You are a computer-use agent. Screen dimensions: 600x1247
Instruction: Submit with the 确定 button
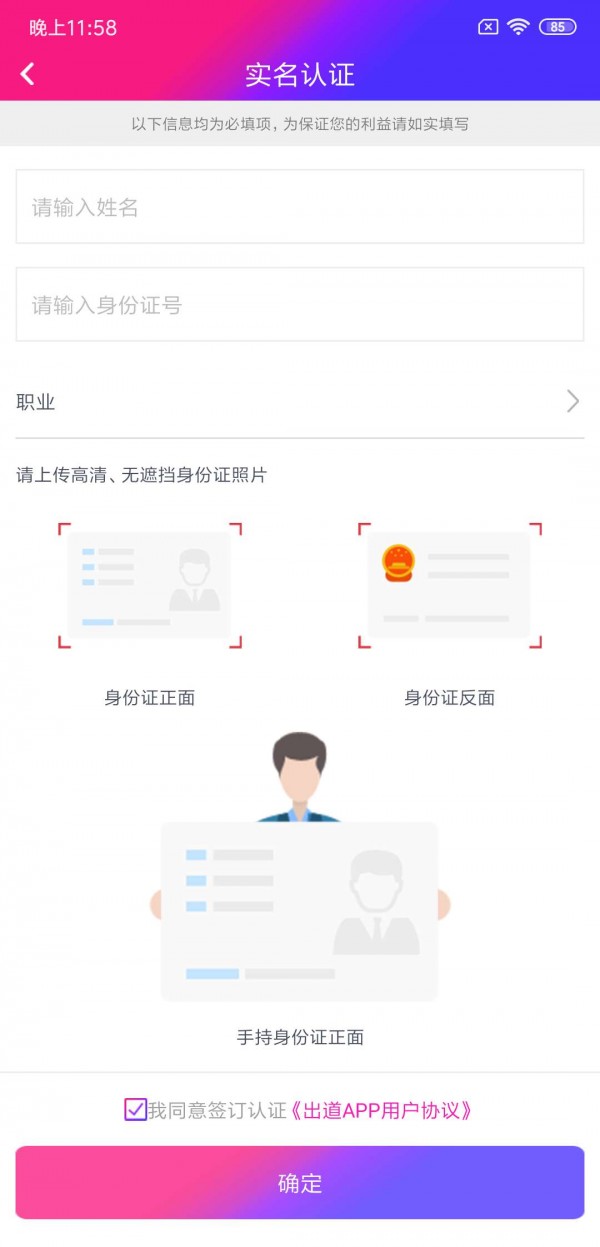(x=299, y=1183)
